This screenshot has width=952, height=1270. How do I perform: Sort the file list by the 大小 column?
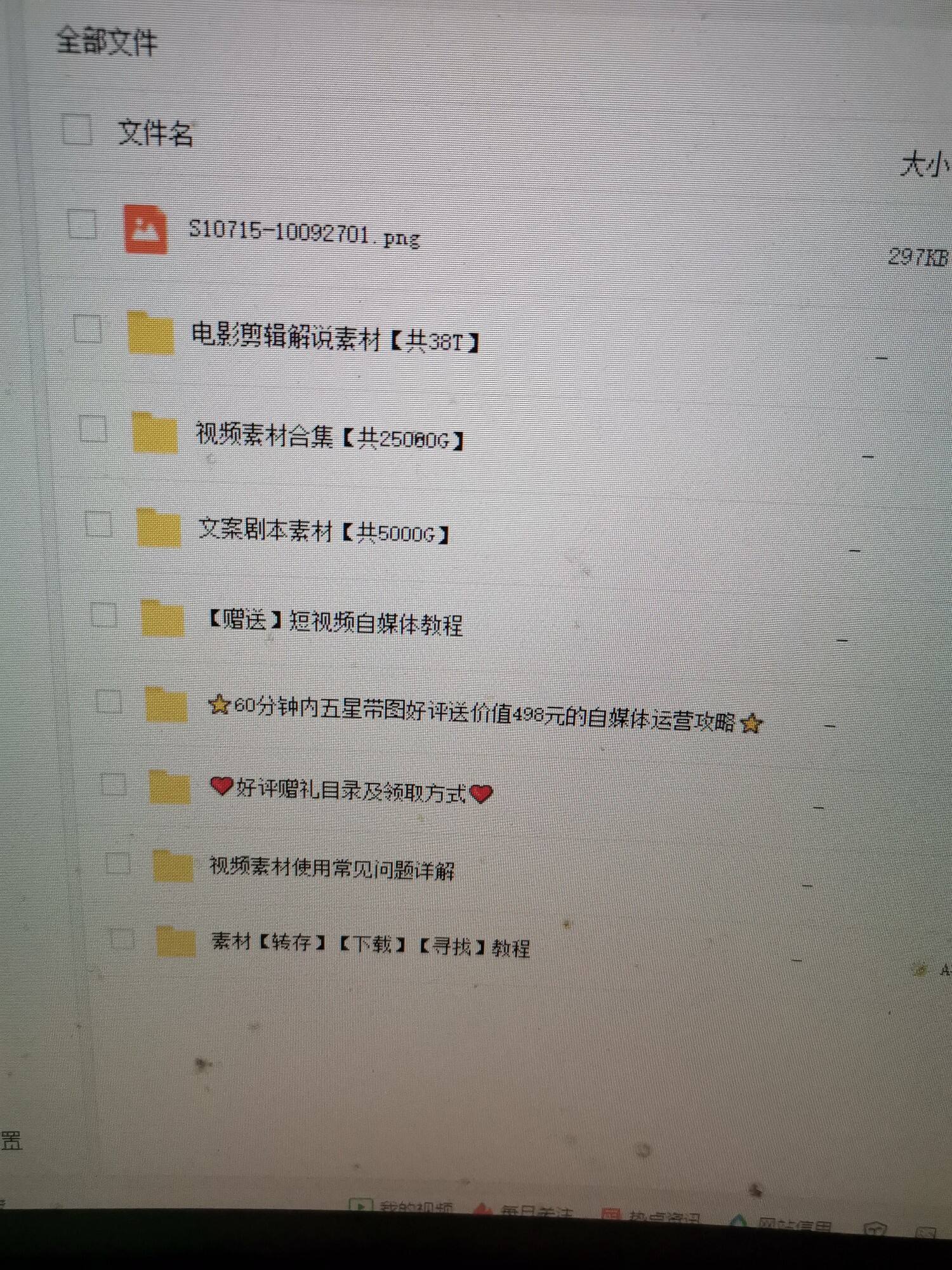[x=923, y=165]
